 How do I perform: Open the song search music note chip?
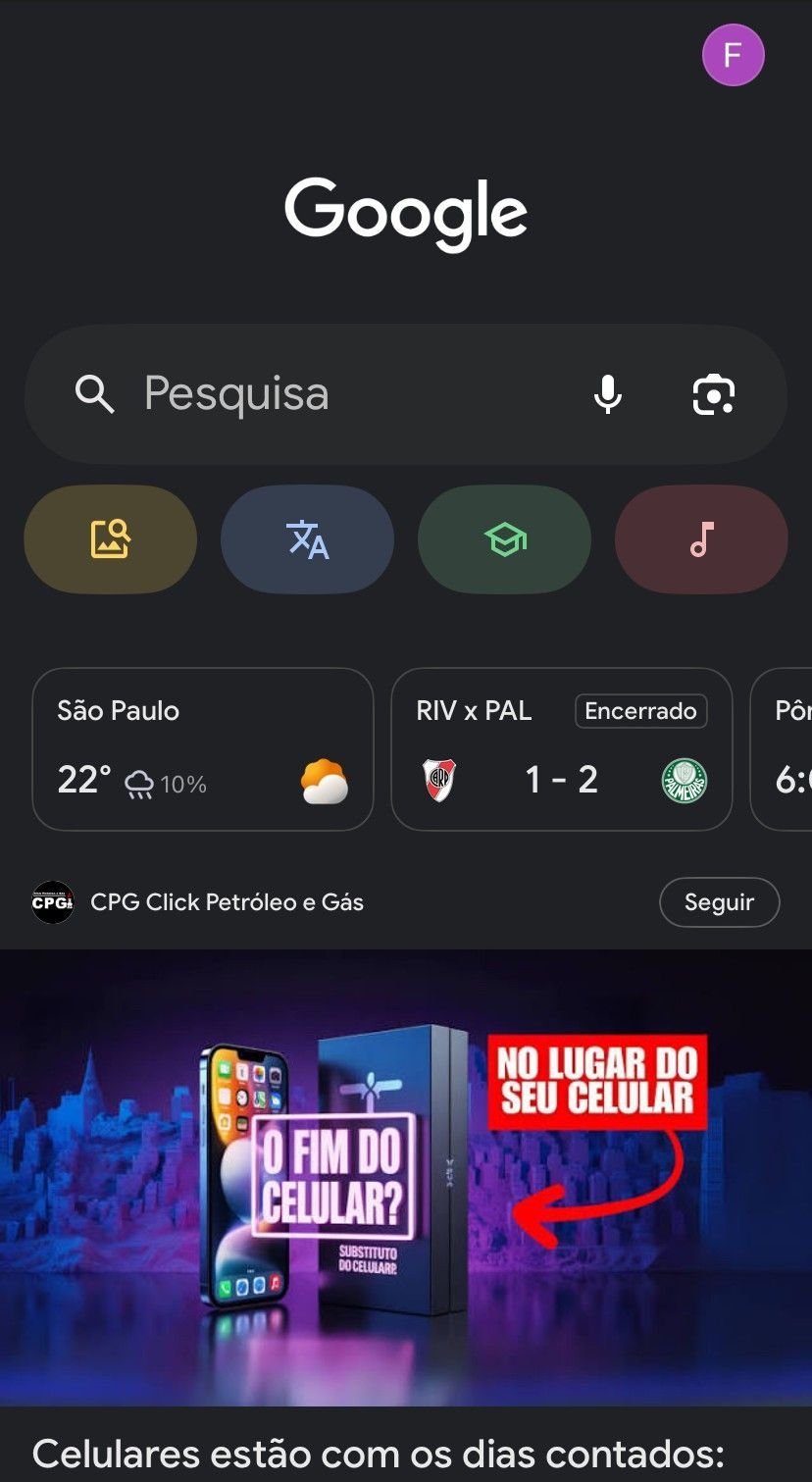[x=701, y=539]
